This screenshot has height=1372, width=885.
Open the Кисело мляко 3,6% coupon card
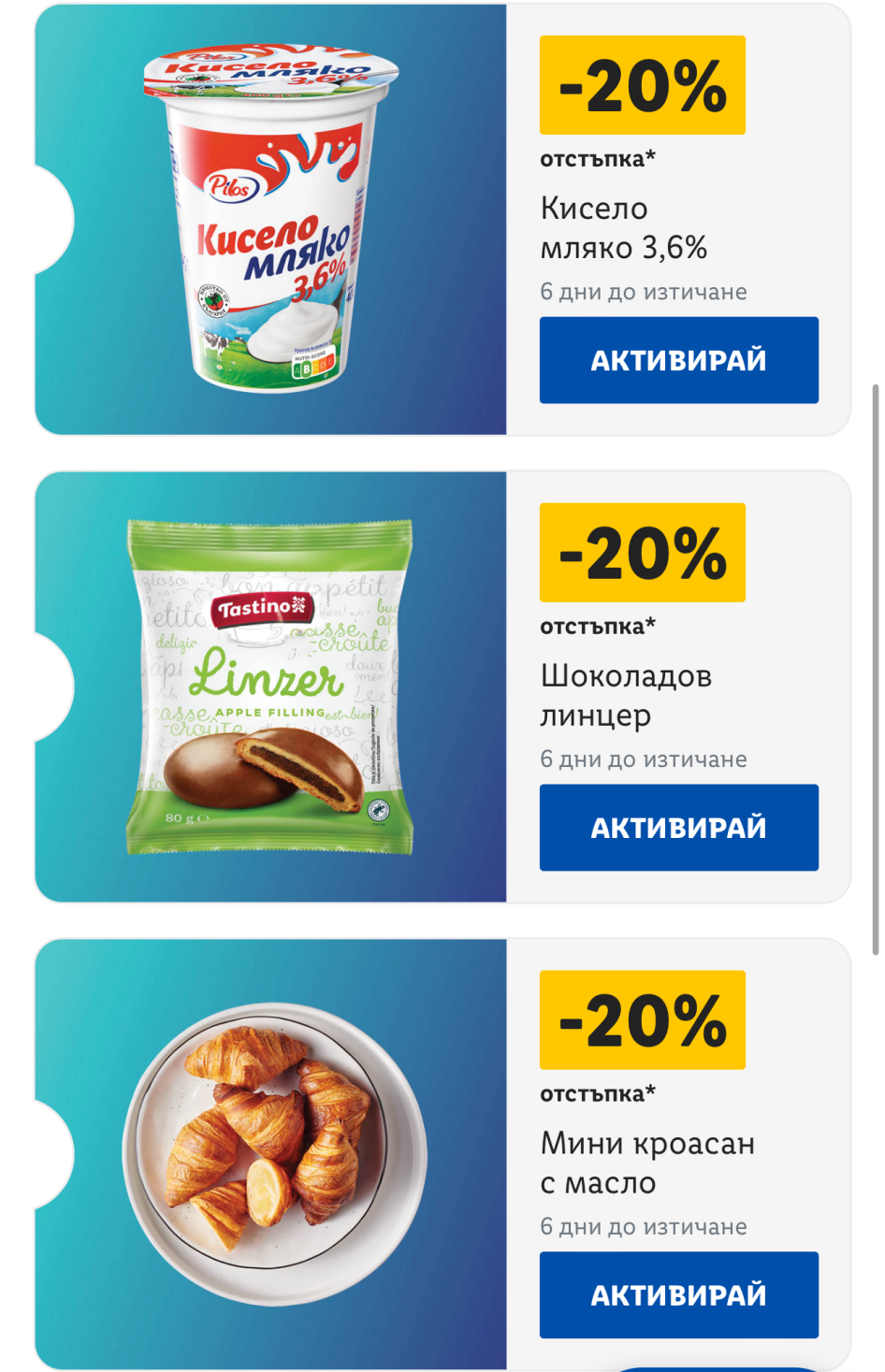(271, 220)
